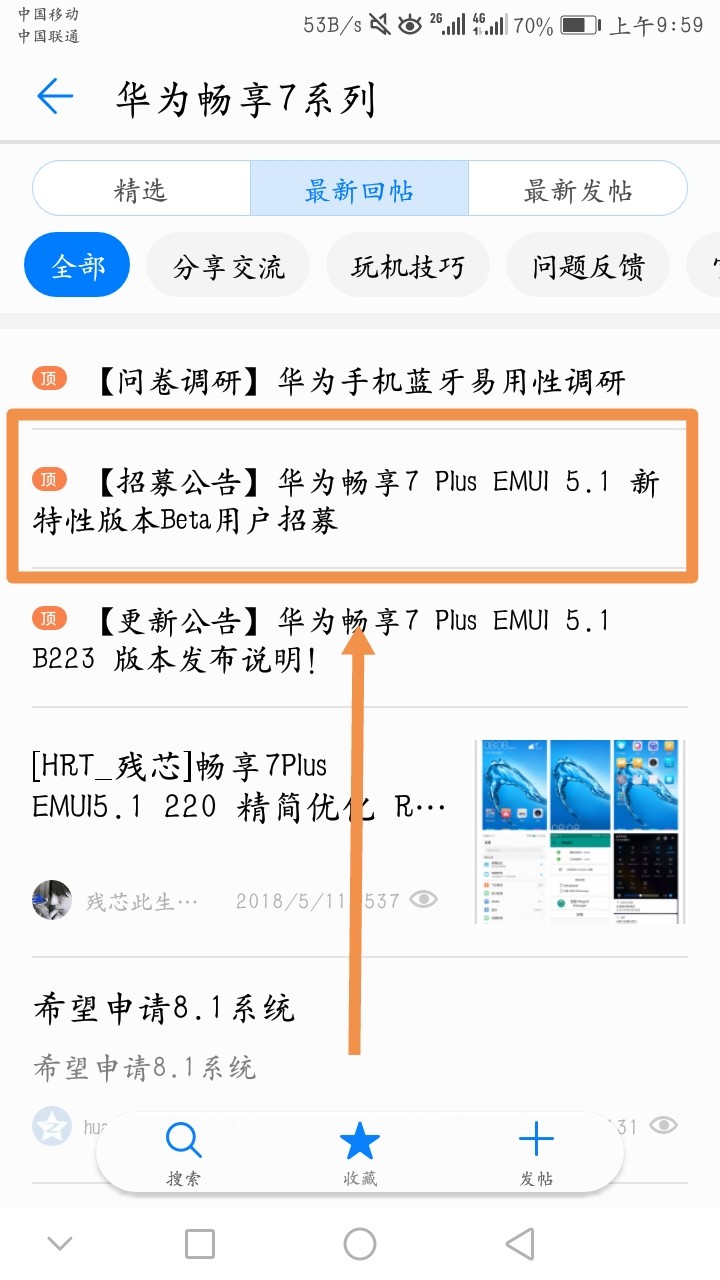Open the 问卷调研 蓝牙易用性调研 post
720x1280 pixels.
pyautogui.click(x=360, y=381)
